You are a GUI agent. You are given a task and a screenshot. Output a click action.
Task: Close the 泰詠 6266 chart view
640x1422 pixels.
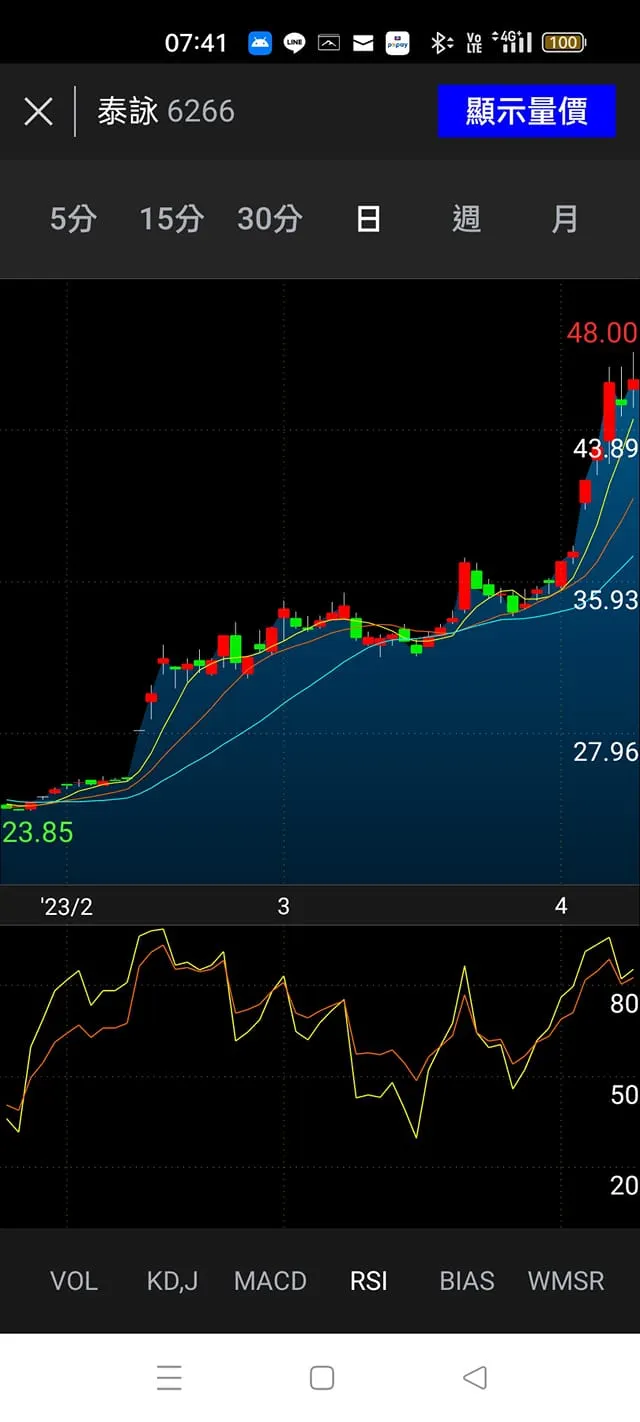point(38,111)
